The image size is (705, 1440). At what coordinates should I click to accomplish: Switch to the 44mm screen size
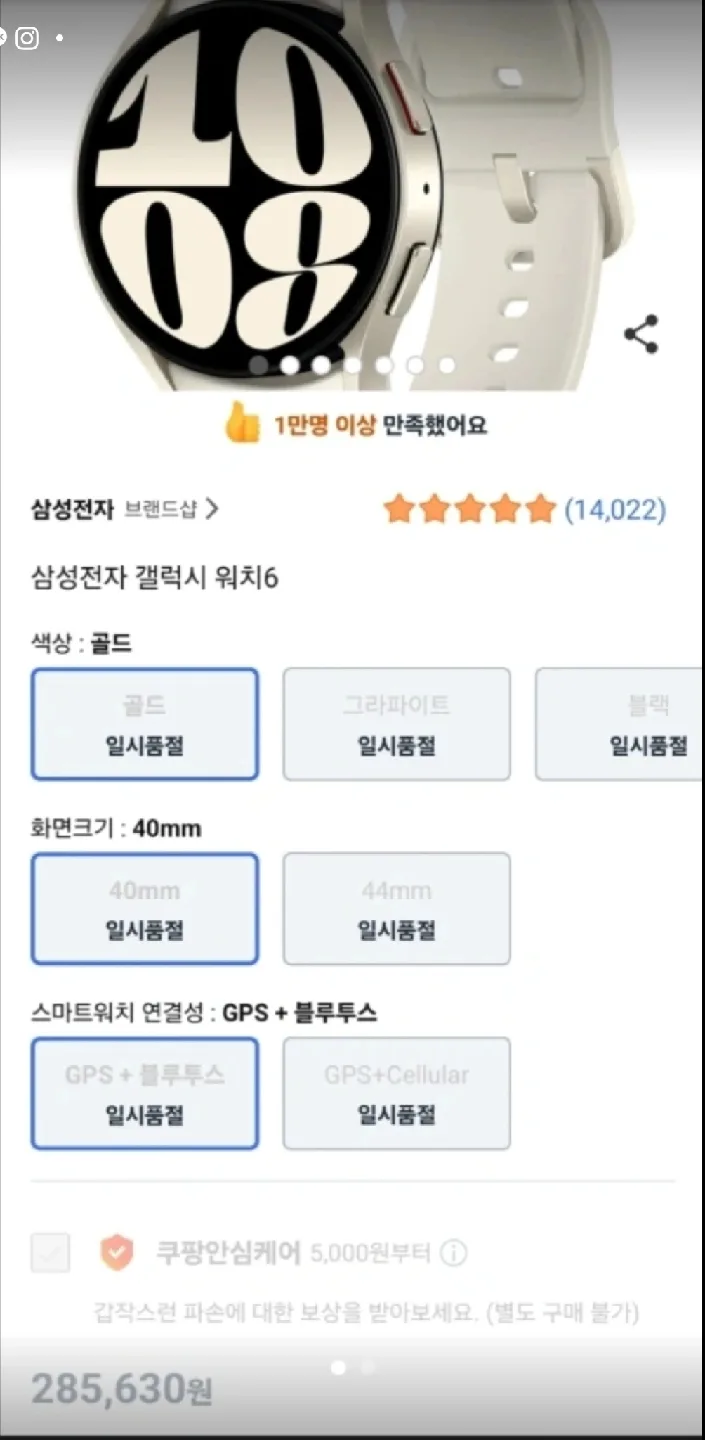point(397,908)
